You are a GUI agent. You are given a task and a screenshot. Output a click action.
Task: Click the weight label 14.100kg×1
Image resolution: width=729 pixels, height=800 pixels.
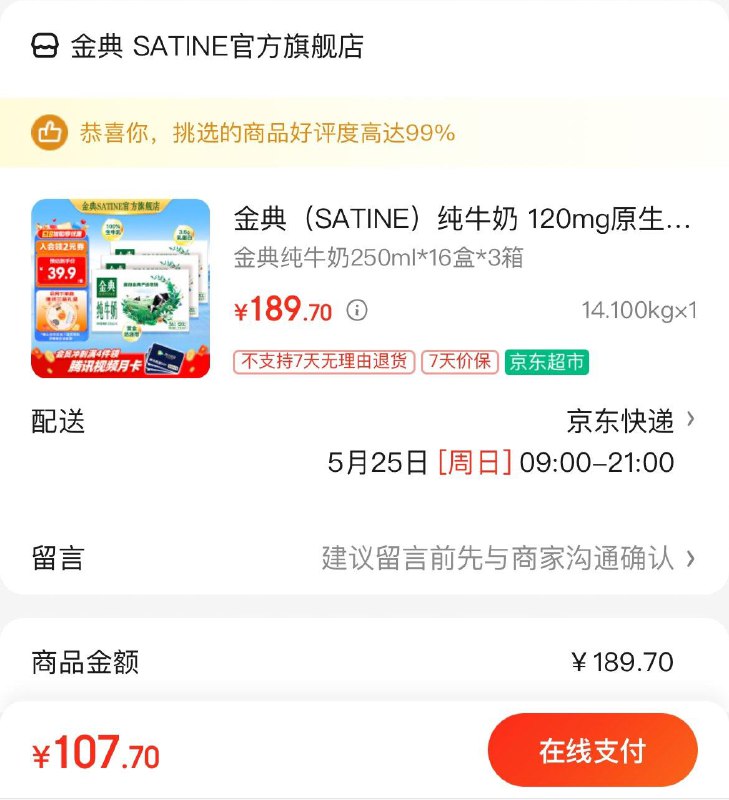[x=638, y=311]
